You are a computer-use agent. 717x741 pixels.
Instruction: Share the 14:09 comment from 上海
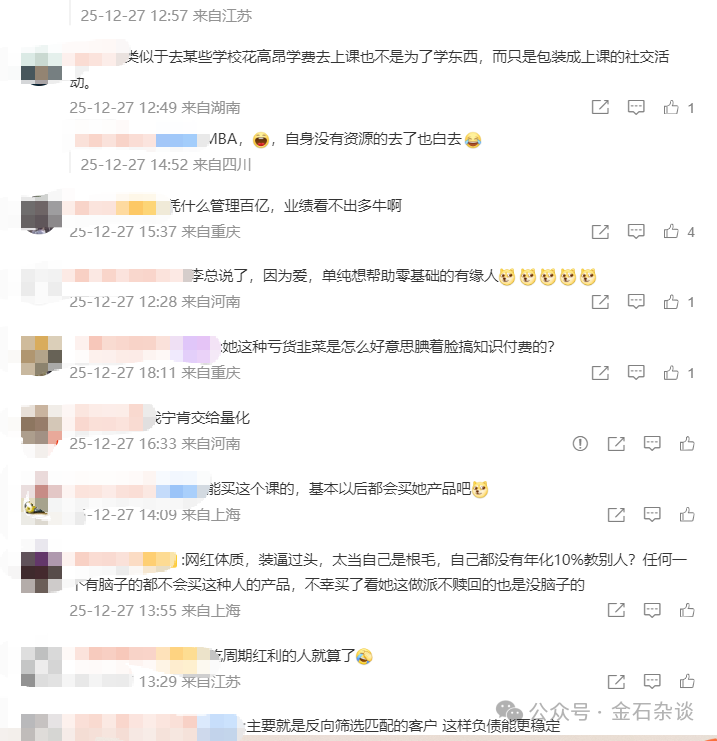[617, 515]
